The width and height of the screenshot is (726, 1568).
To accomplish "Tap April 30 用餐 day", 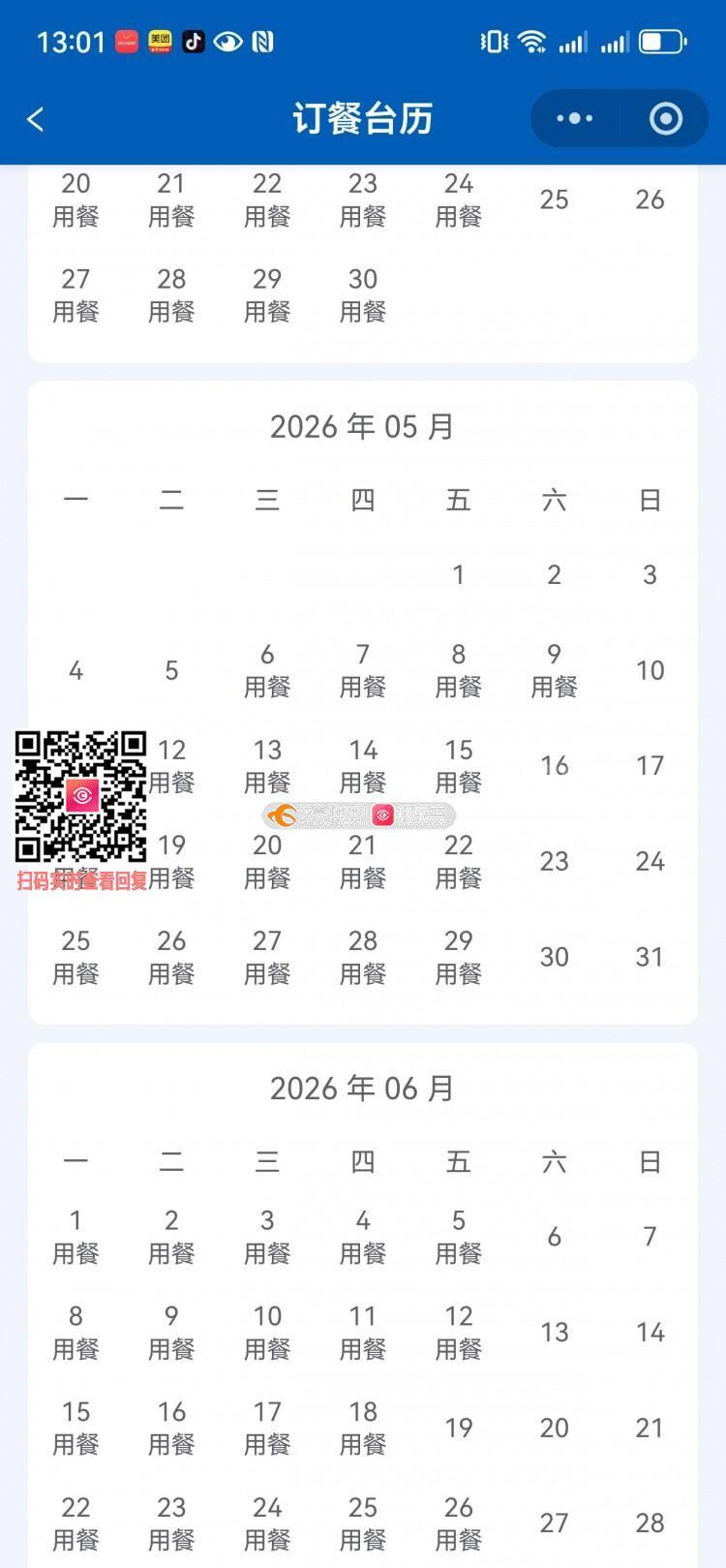I will click(363, 294).
